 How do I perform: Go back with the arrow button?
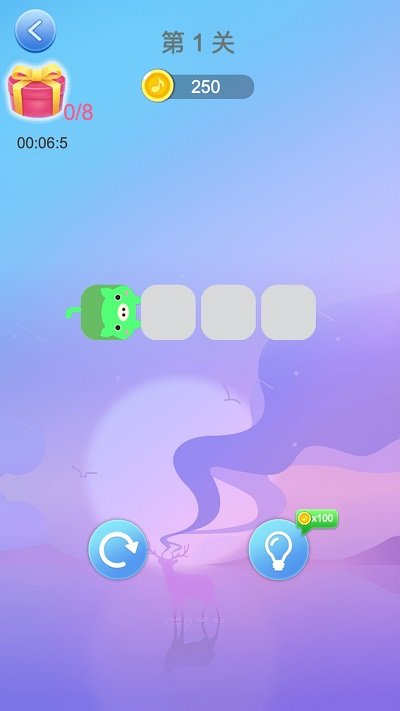[35, 31]
